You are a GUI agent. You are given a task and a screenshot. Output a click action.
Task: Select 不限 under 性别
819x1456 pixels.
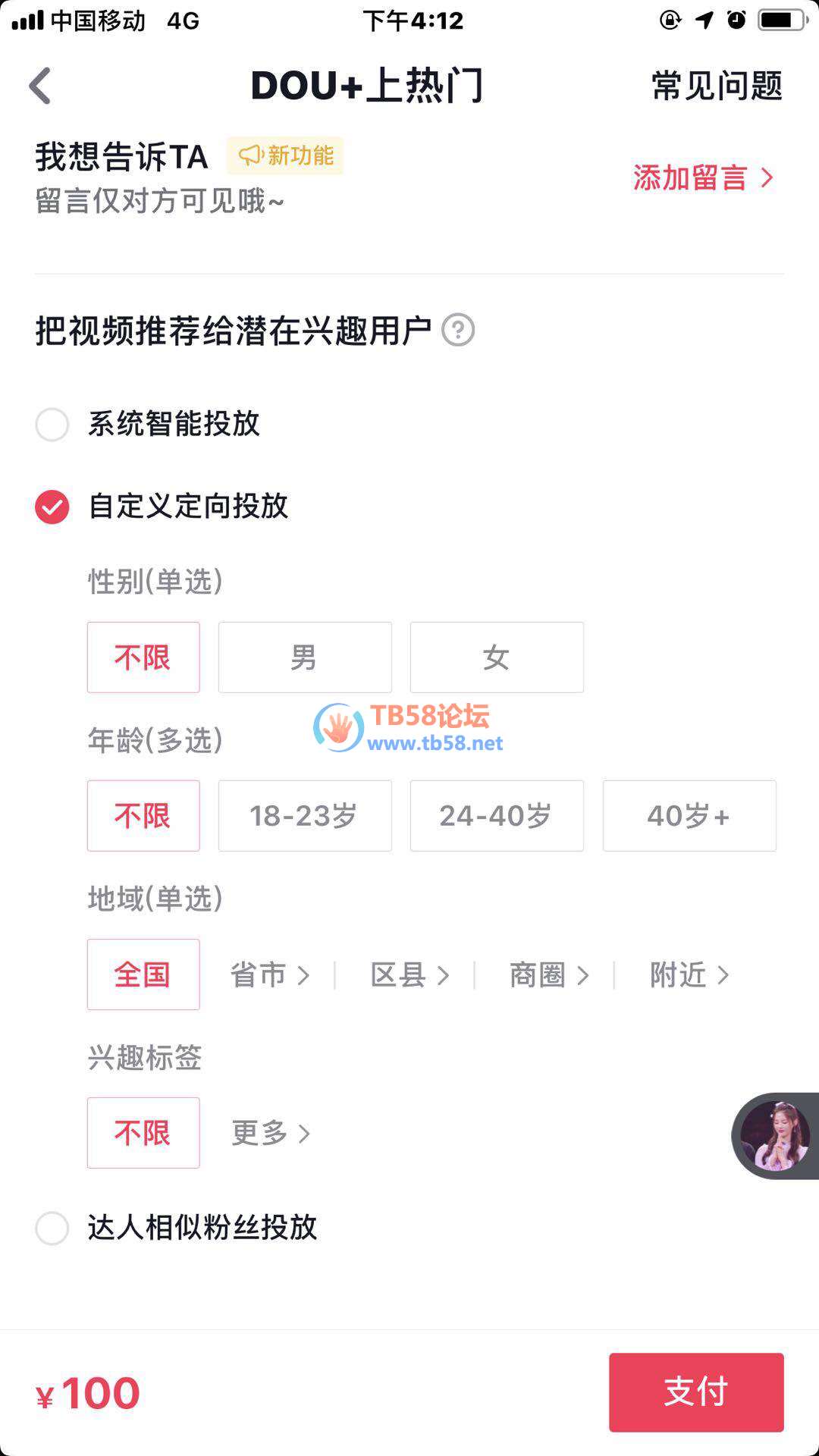pos(143,657)
